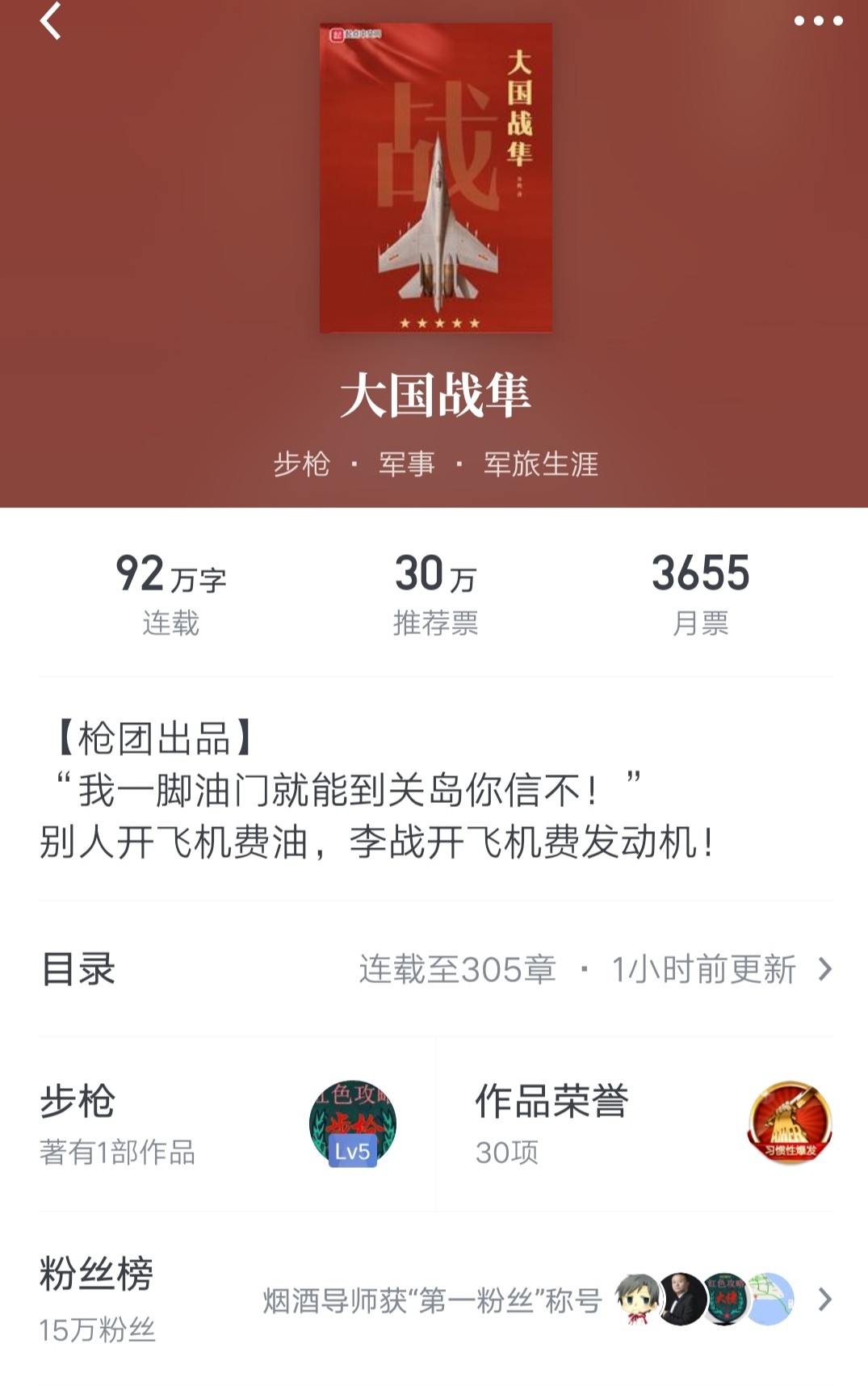Open author link 步枪 under the title
The height and width of the screenshot is (1386, 868).
click(302, 464)
